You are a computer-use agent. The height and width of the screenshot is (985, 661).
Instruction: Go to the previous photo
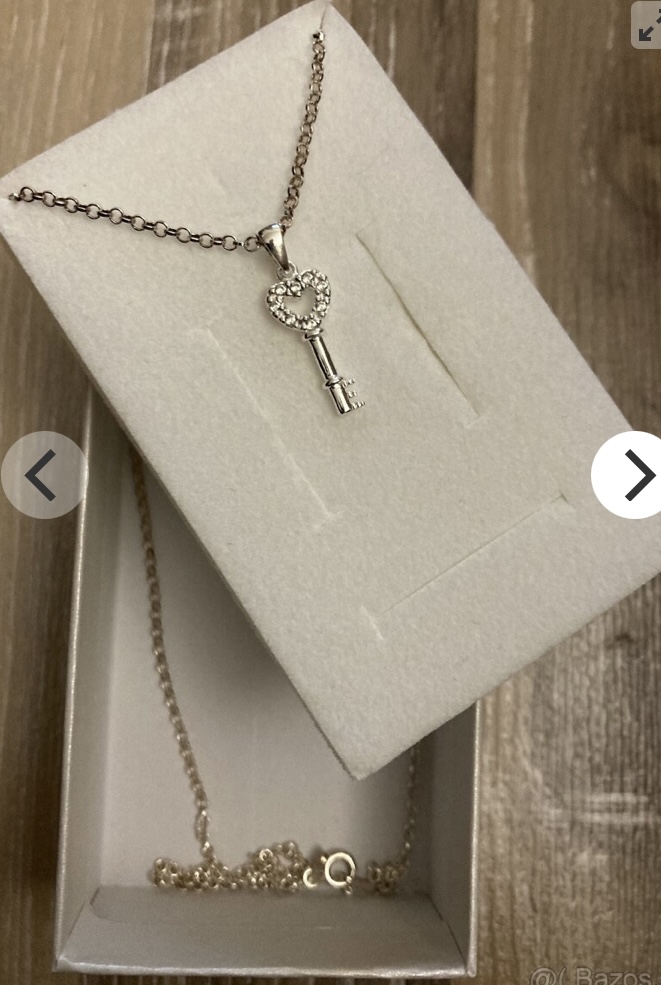click(41, 475)
